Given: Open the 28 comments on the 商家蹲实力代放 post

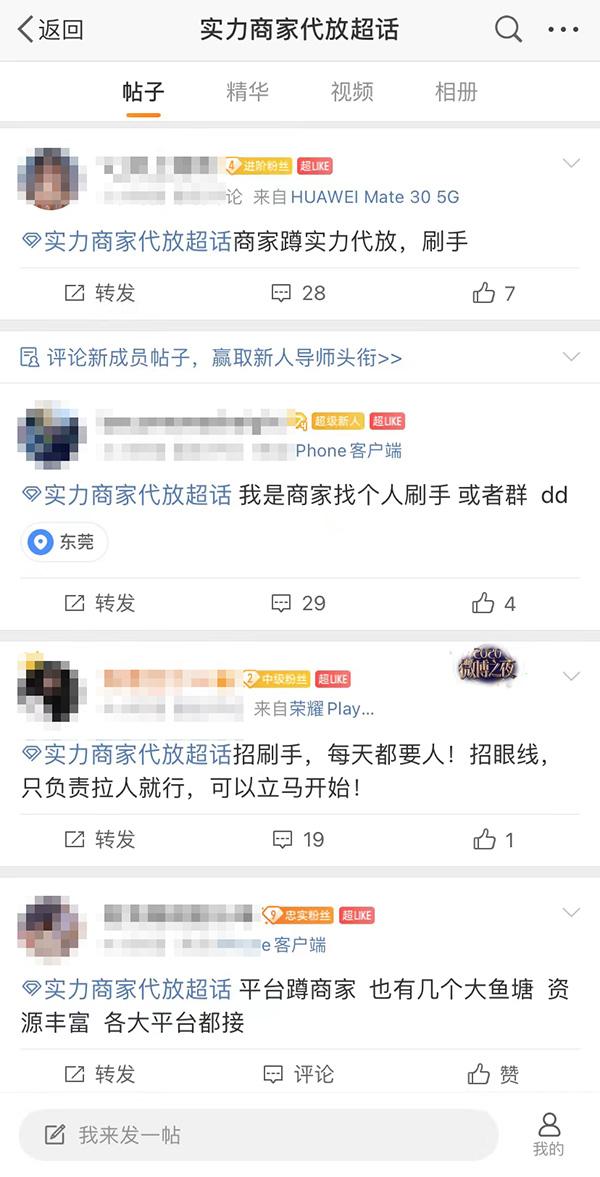Looking at the screenshot, I should tap(299, 293).
